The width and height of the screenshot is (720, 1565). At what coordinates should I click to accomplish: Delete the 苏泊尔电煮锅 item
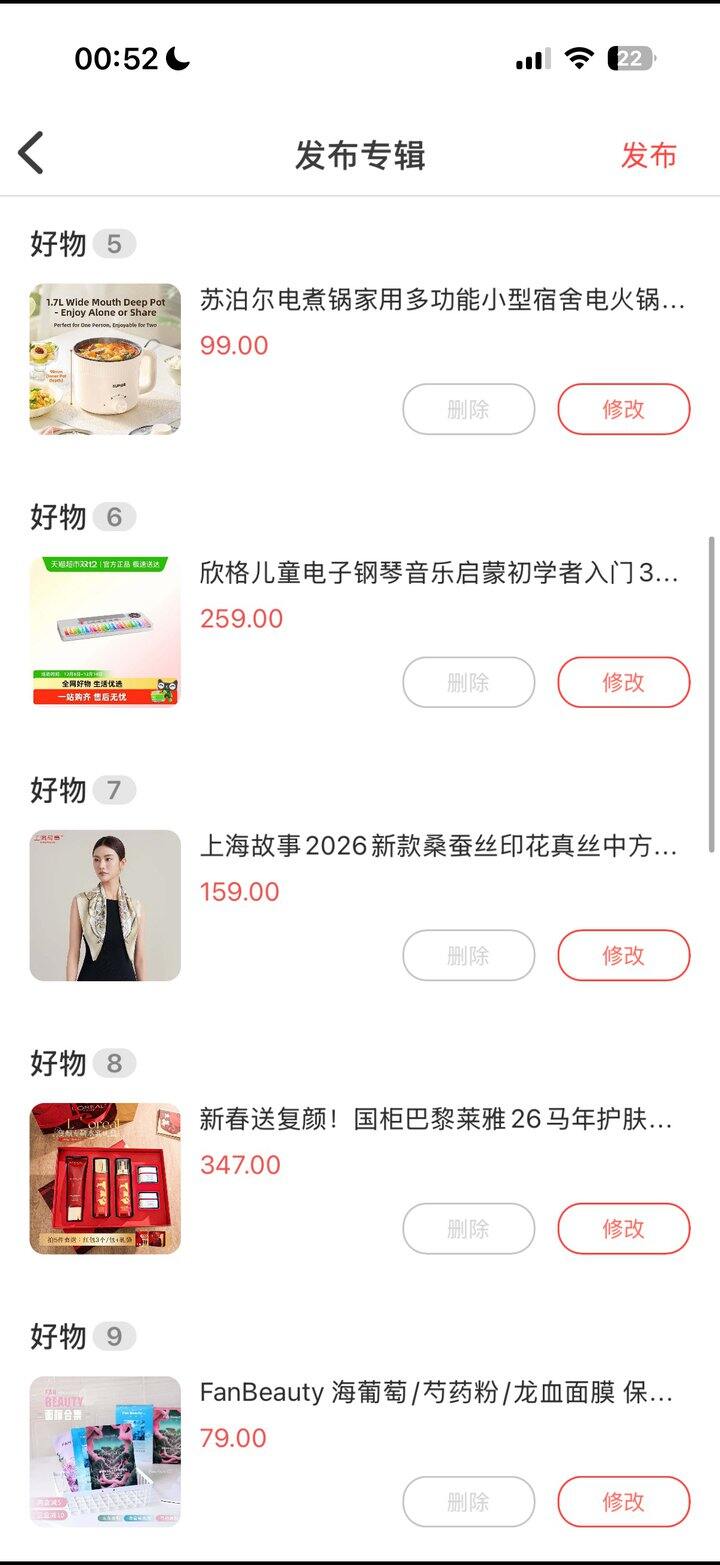click(468, 409)
